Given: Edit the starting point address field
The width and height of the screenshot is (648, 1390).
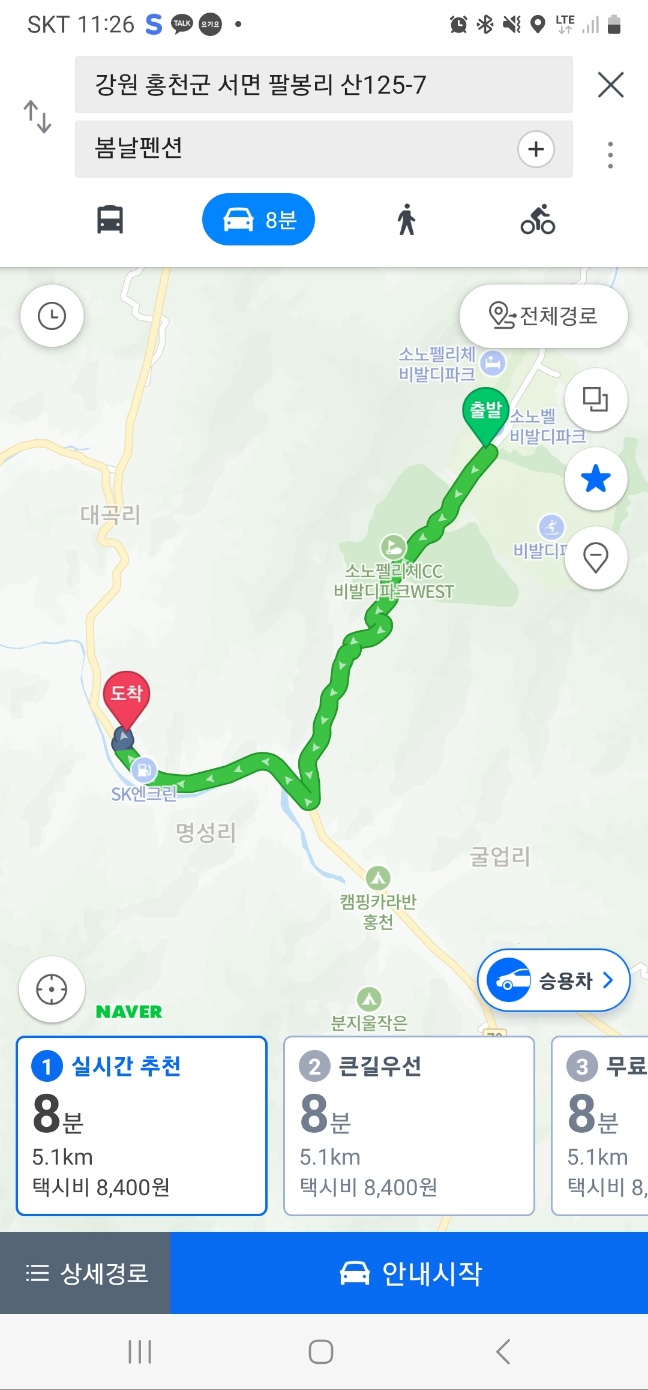Looking at the screenshot, I should pos(323,85).
